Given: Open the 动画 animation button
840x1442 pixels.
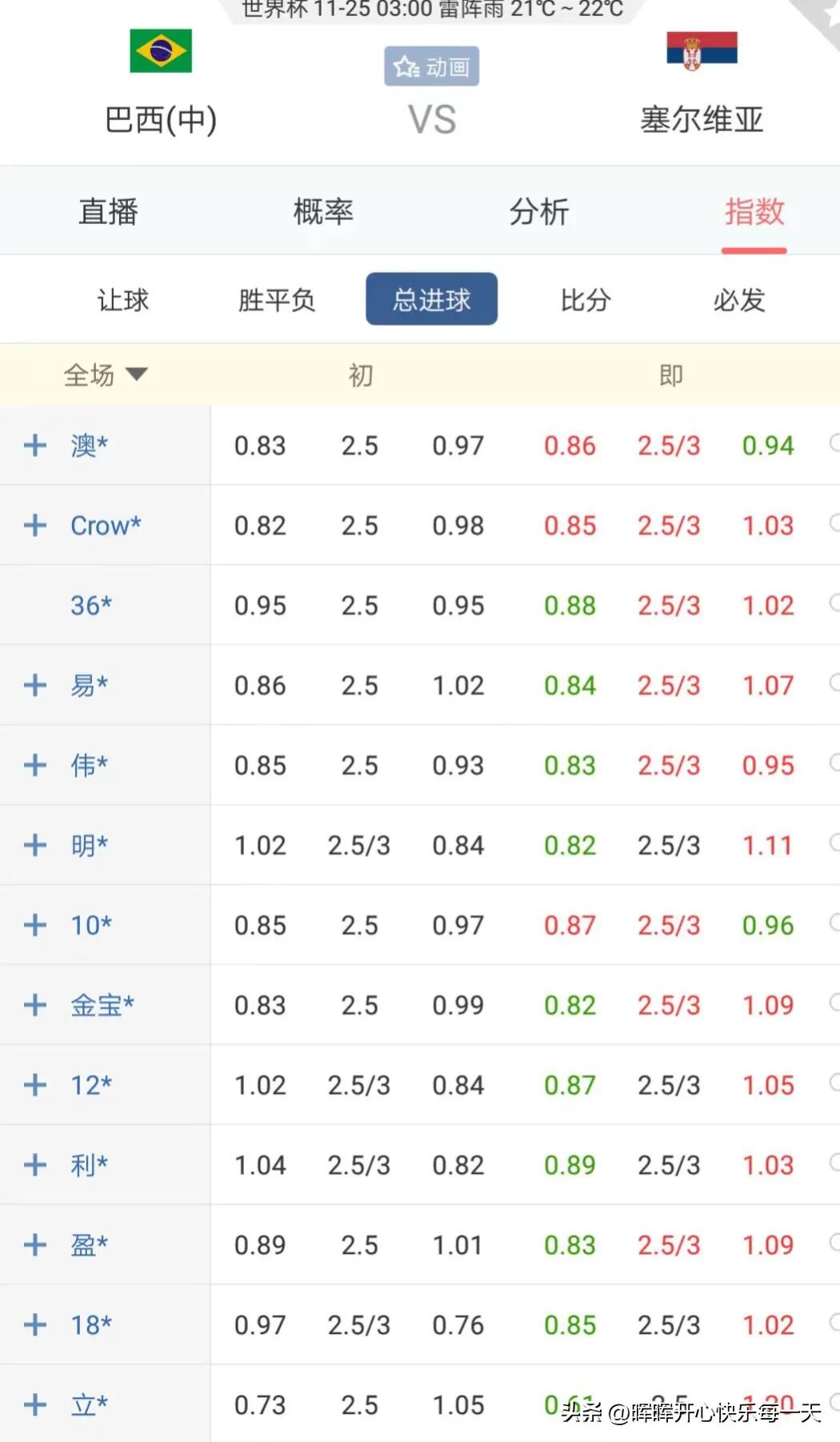Looking at the screenshot, I should 431,66.
